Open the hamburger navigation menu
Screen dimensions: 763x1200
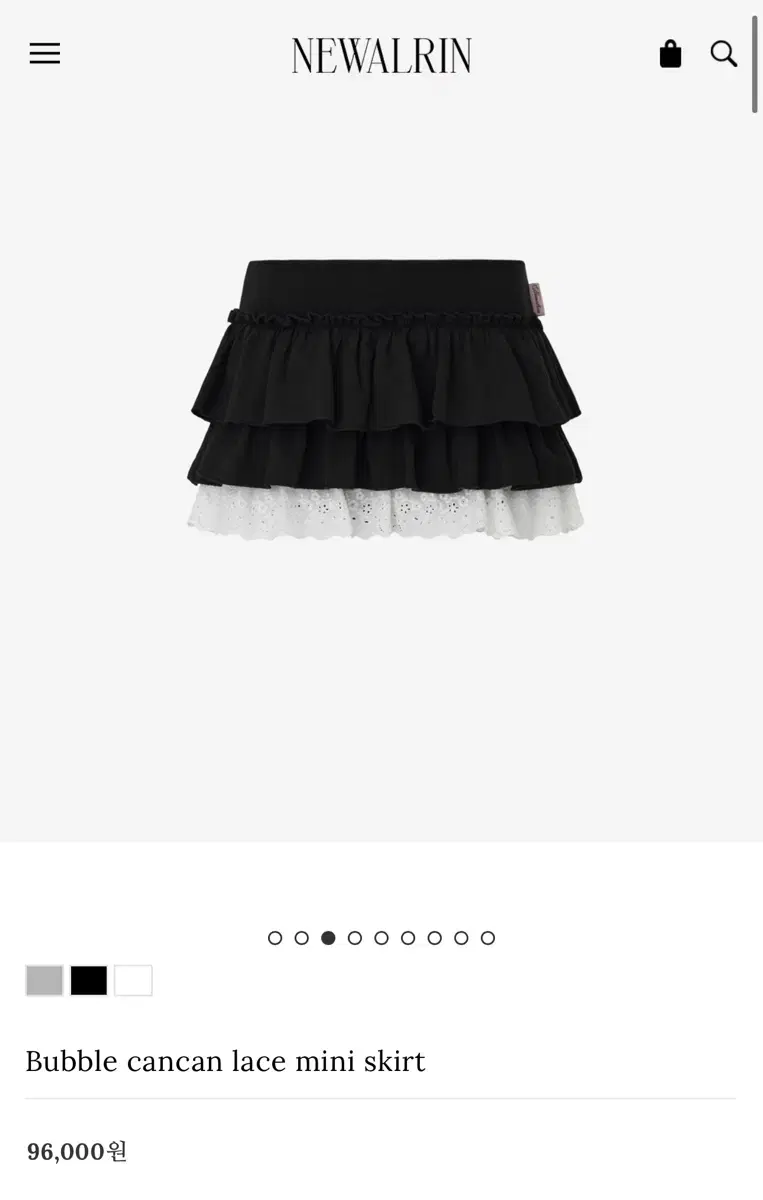(45, 54)
